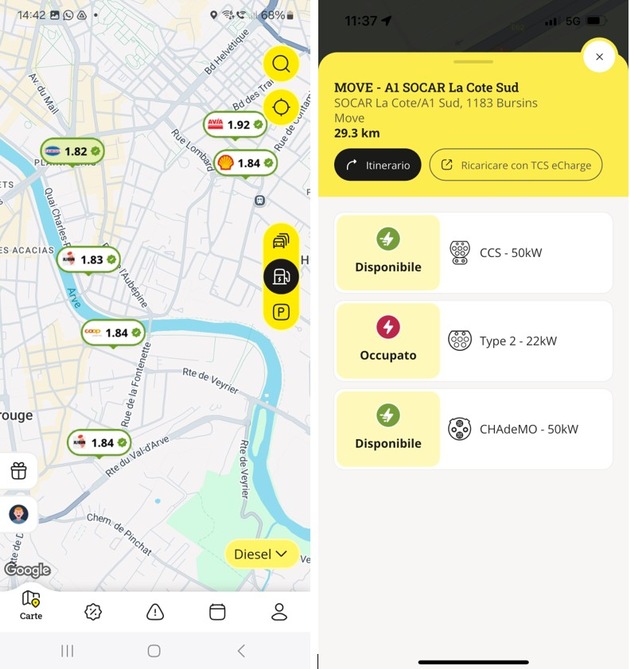Screen dimensions: 630x669
Task: Expand the Diesel fuel type dropdown
Action: pos(261,554)
